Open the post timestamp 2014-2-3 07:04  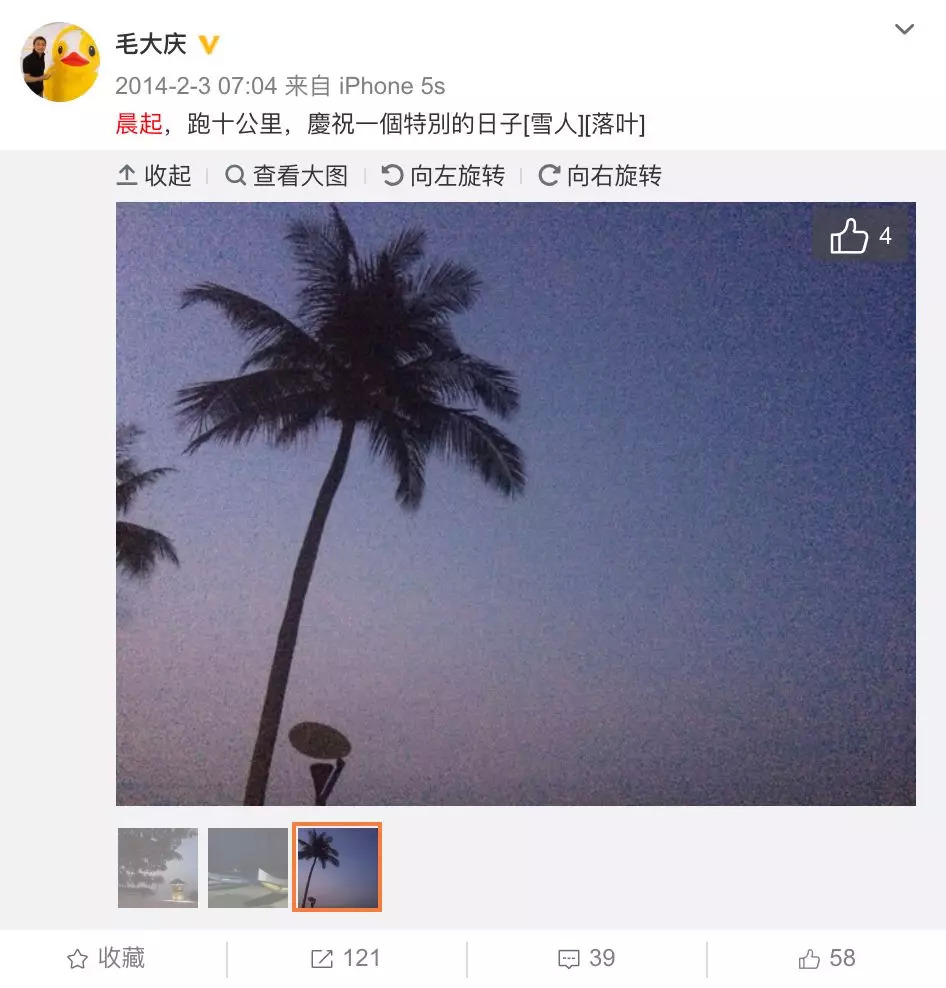(x=194, y=86)
